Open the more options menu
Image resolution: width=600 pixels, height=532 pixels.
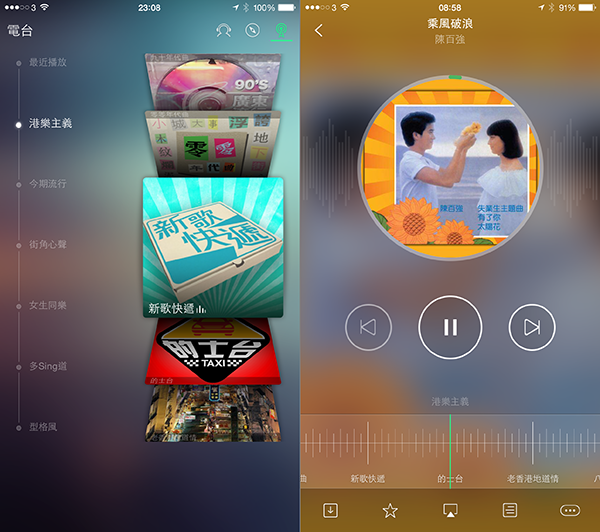point(570,510)
